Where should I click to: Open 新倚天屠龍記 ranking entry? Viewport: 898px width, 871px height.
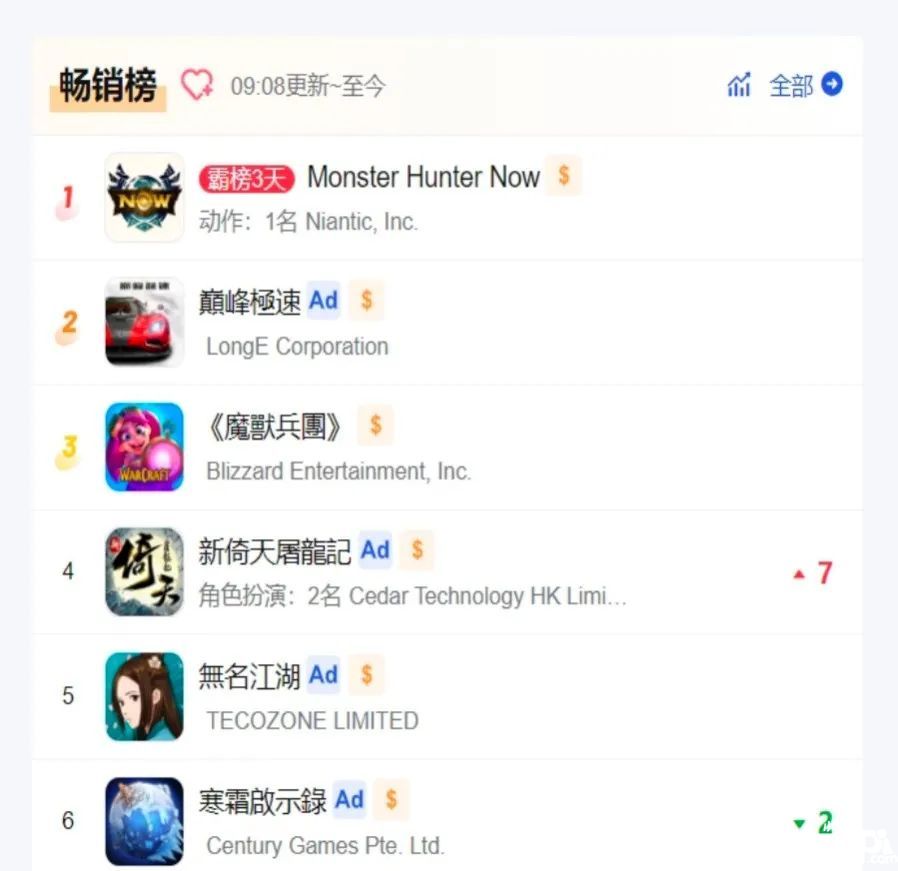click(275, 551)
